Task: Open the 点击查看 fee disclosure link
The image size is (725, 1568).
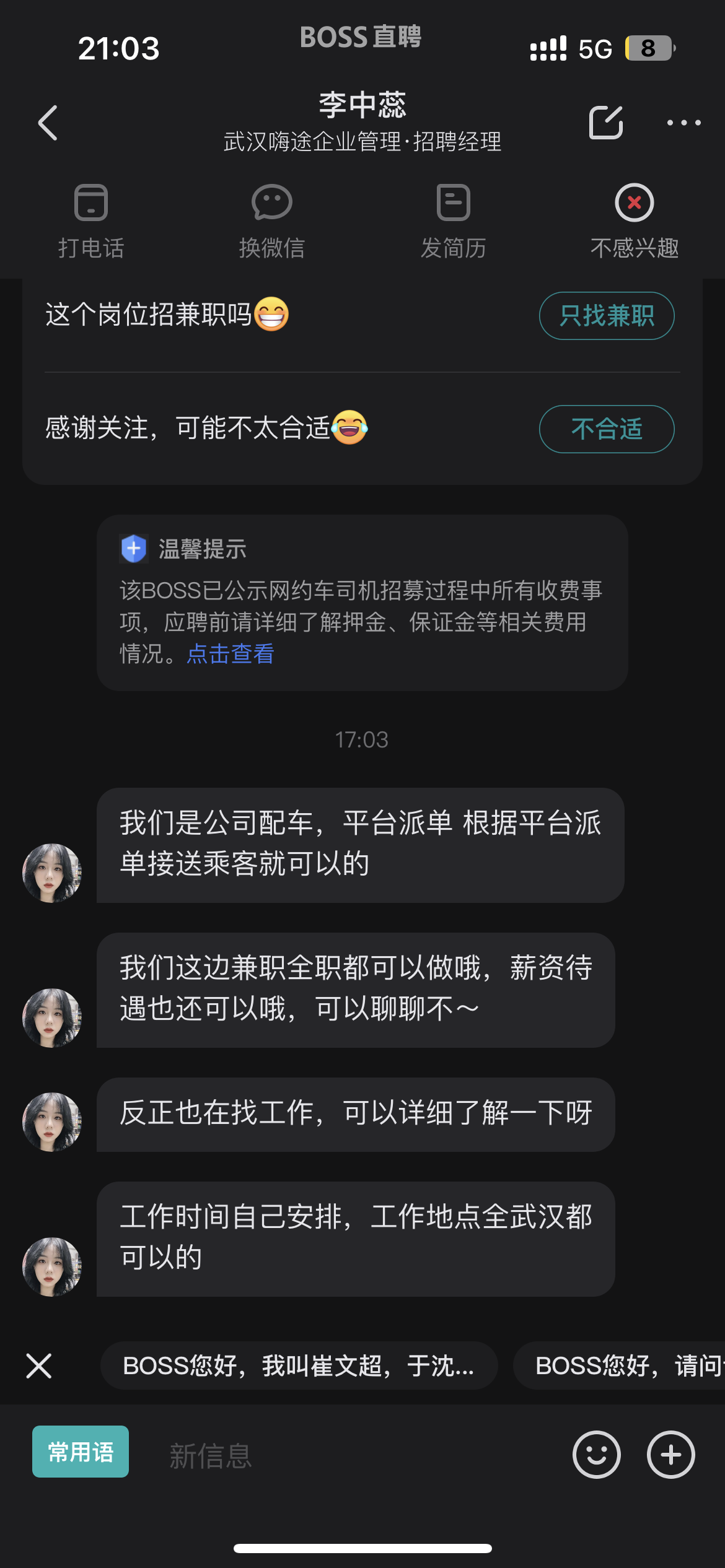Action: [231, 654]
